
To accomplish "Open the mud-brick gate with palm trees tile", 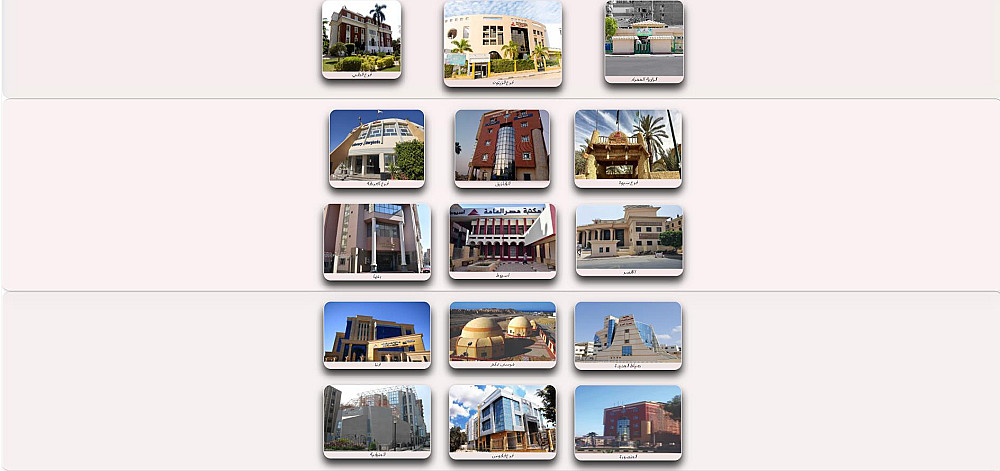I will point(627,146).
